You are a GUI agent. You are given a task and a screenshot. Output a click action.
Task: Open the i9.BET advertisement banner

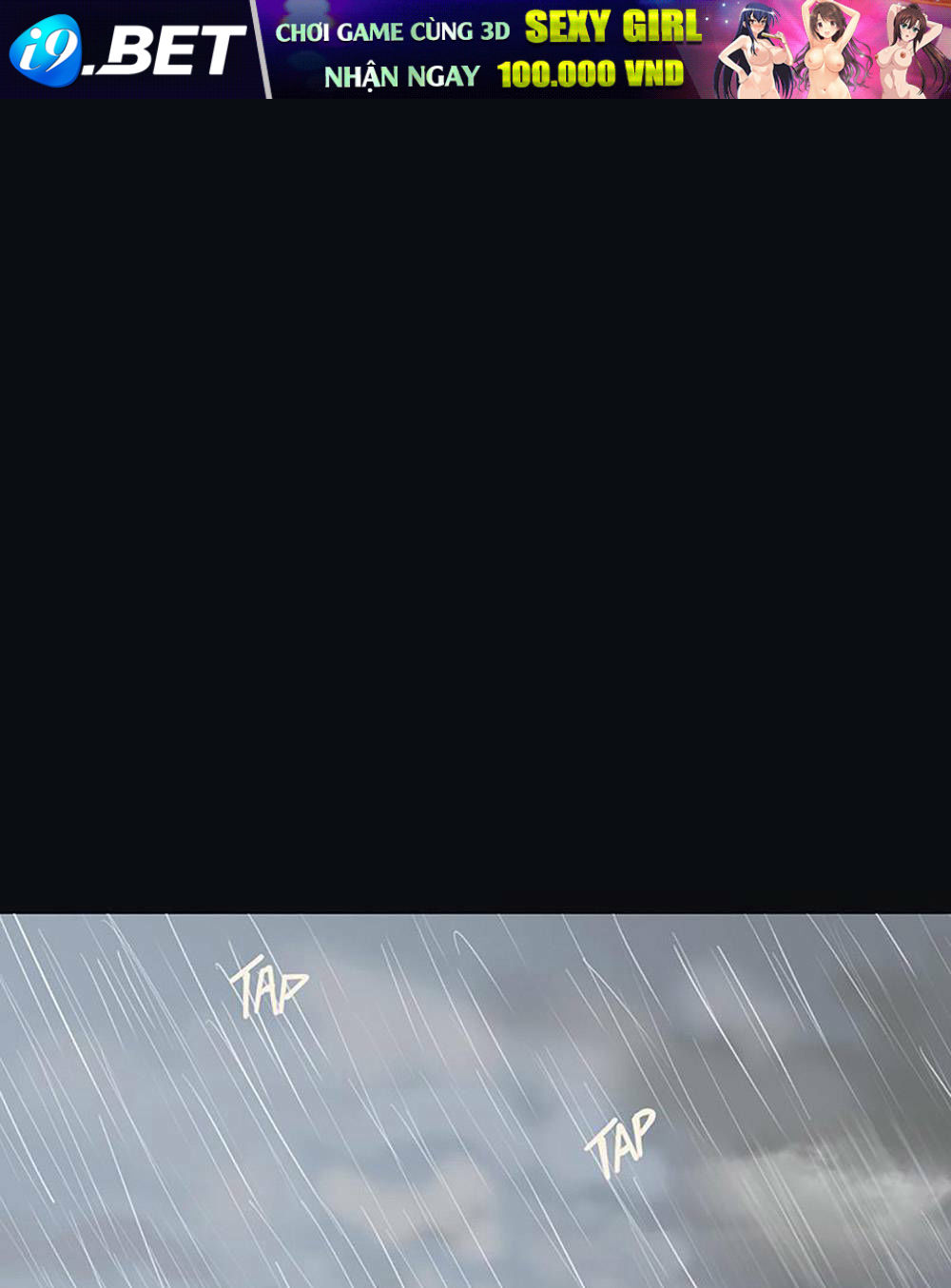pyautogui.click(x=475, y=49)
